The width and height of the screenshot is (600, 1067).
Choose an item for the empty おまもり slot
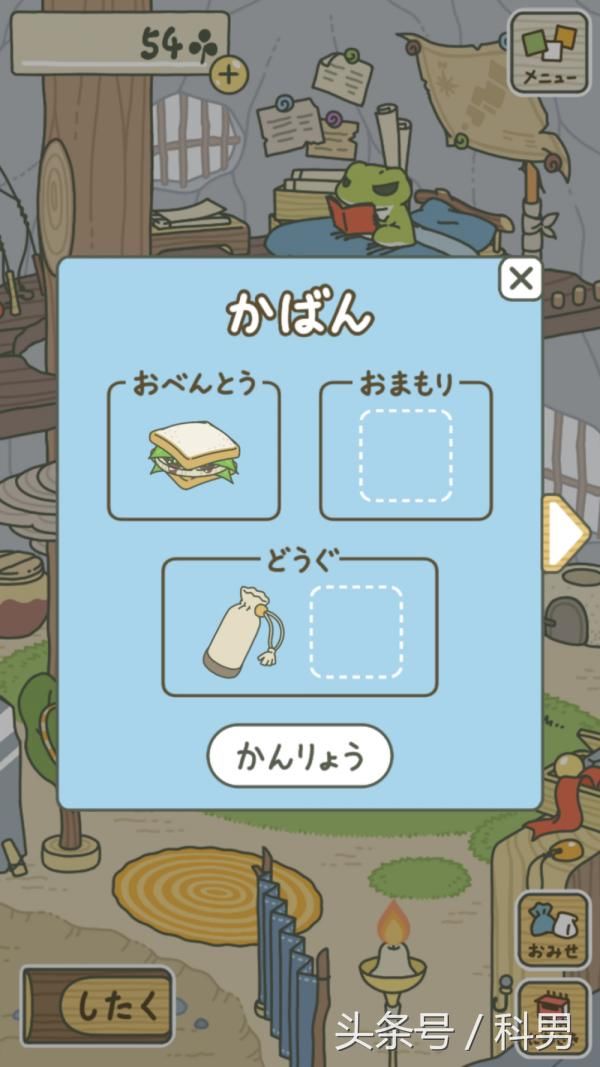406,455
